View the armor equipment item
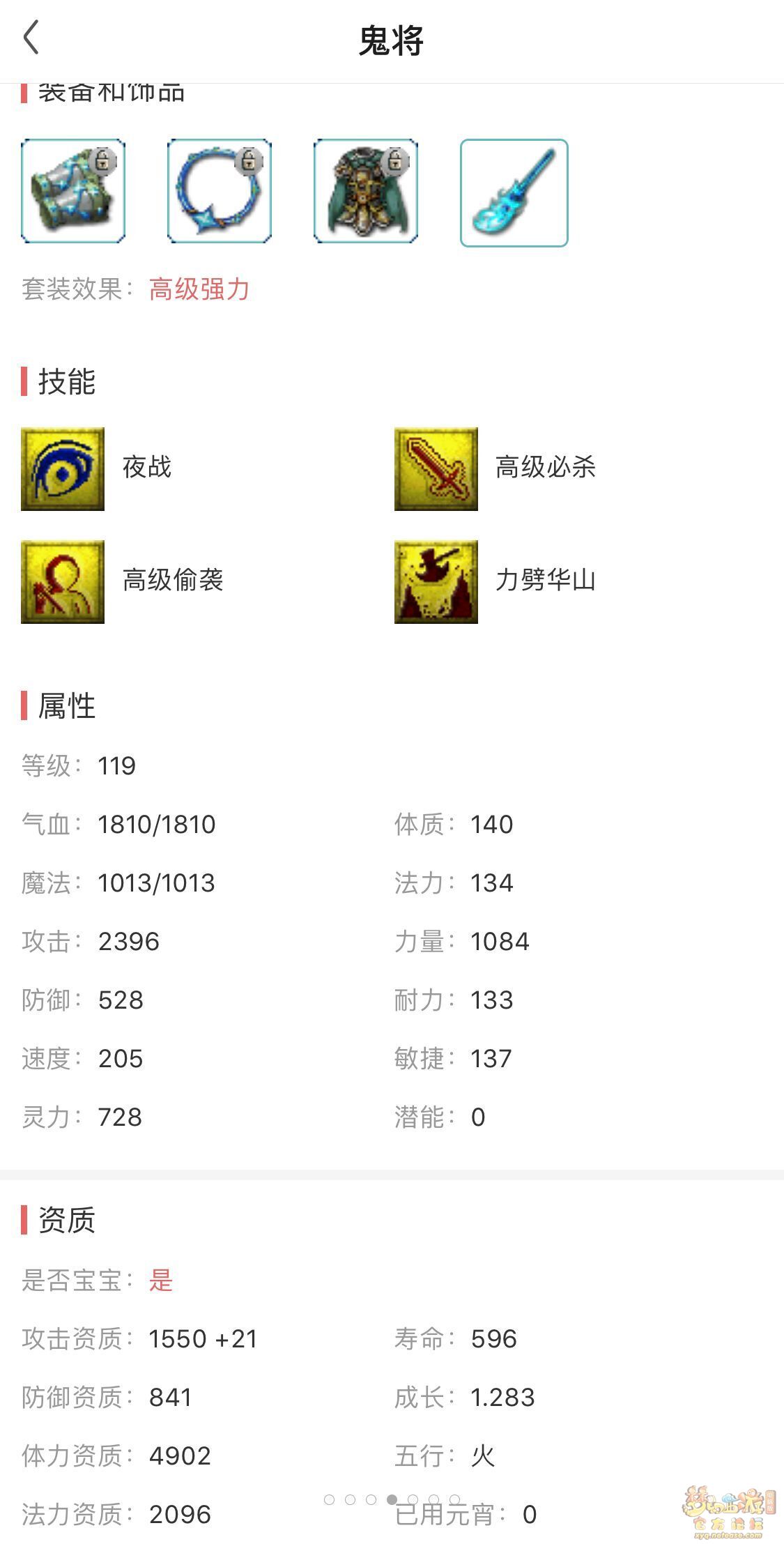This screenshot has height=1544, width=784. 366,191
